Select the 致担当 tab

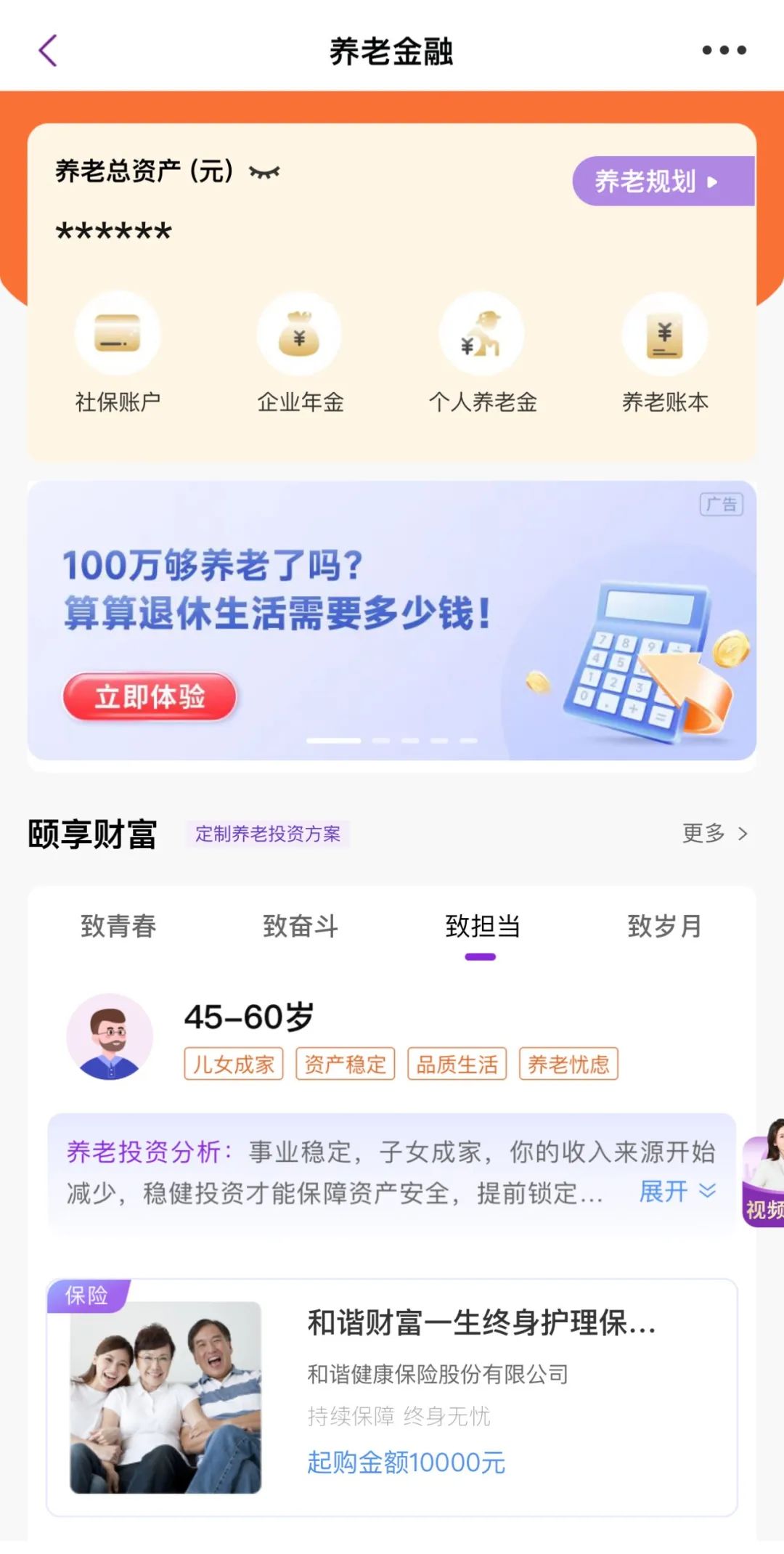[x=483, y=927]
